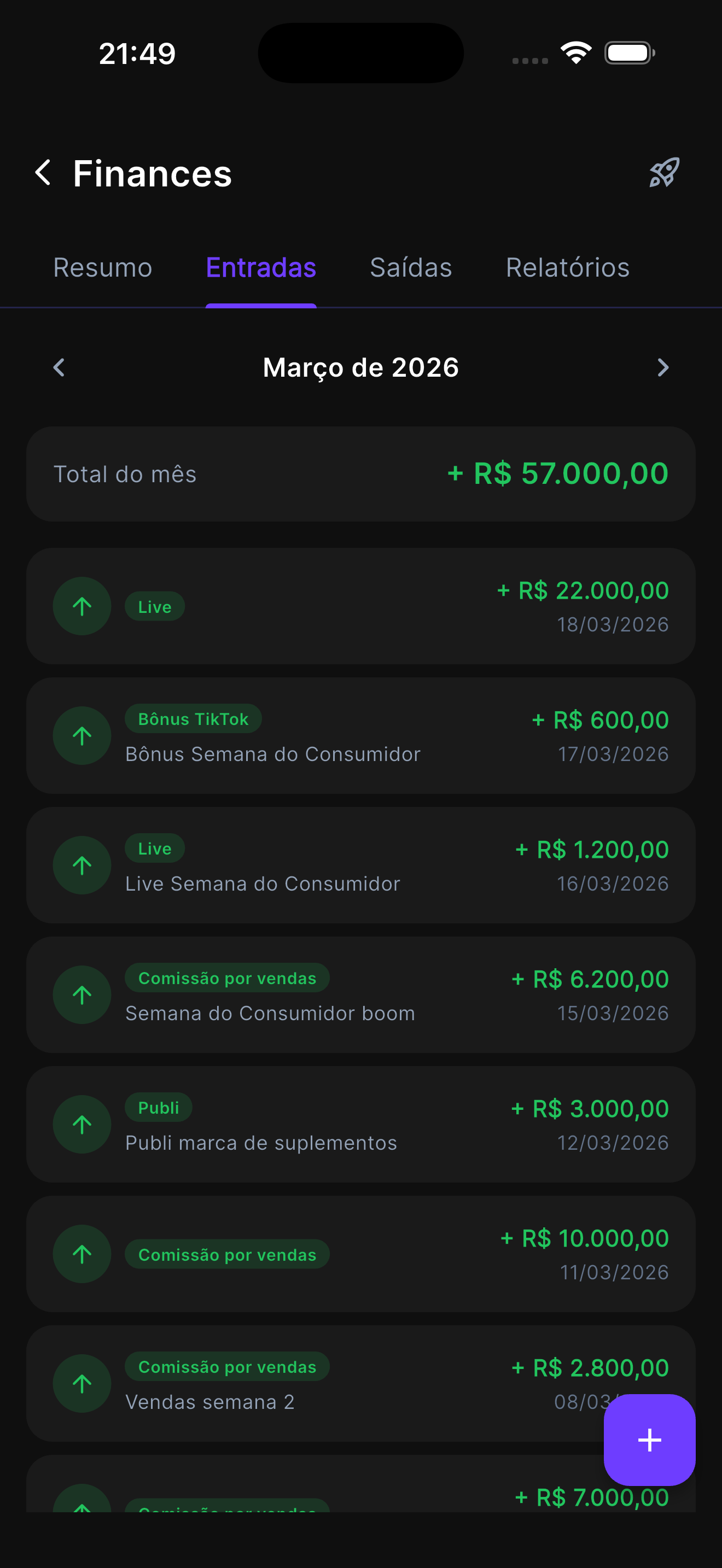Switch to the Saídas tab

[x=410, y=267]
